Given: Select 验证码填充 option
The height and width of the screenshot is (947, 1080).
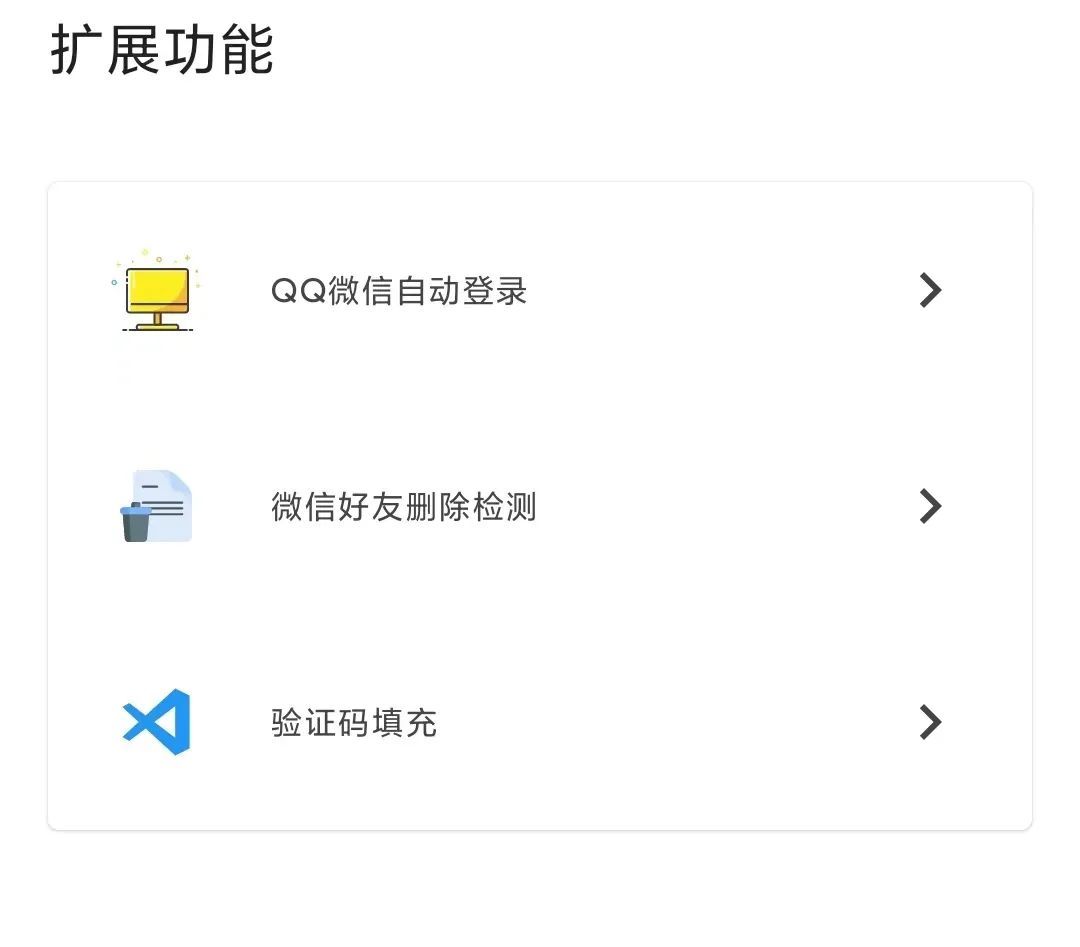Looking at the screenshot, I should pyautogui.click(x=354, y=723).
